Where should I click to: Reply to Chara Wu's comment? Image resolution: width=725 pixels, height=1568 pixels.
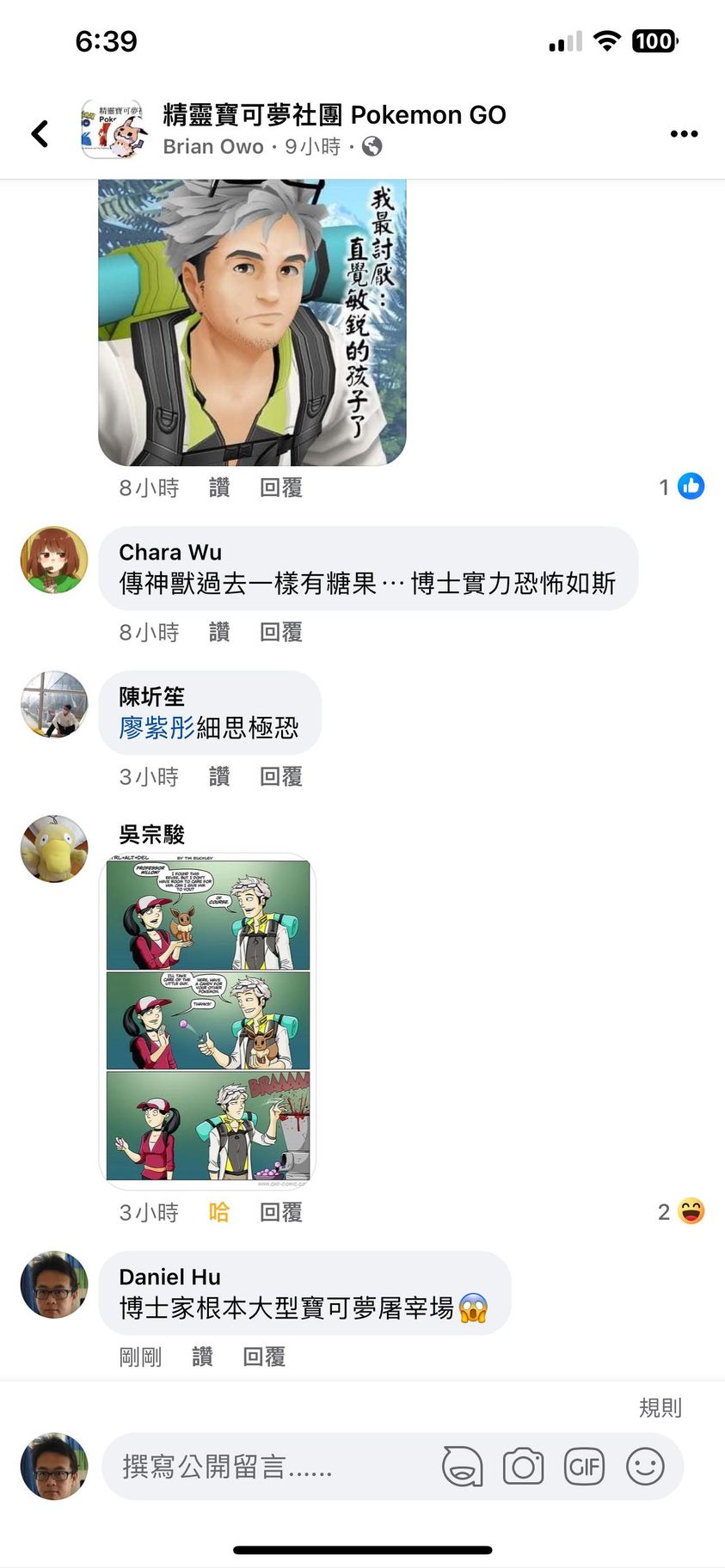280,633
